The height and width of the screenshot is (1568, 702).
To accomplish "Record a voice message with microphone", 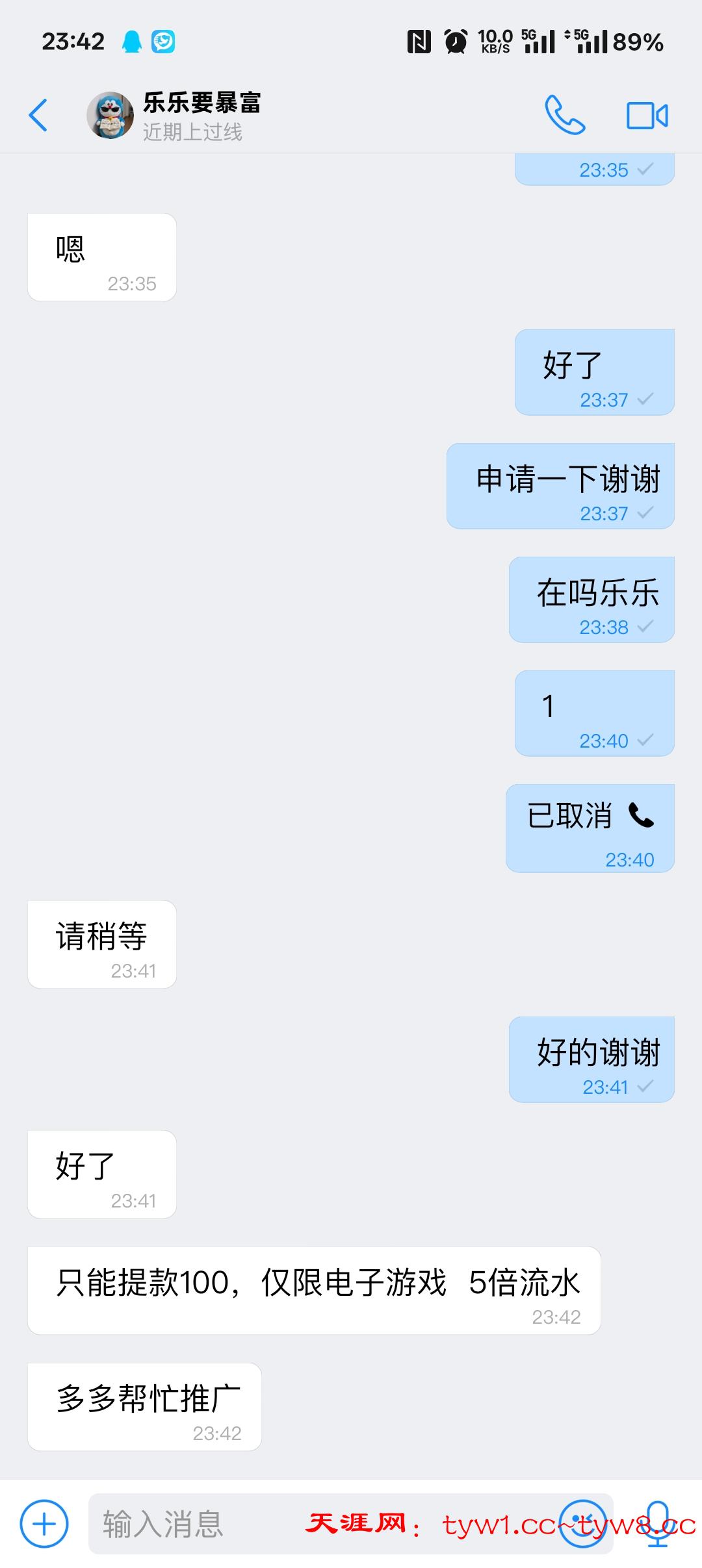I will tap(658, 1524).
